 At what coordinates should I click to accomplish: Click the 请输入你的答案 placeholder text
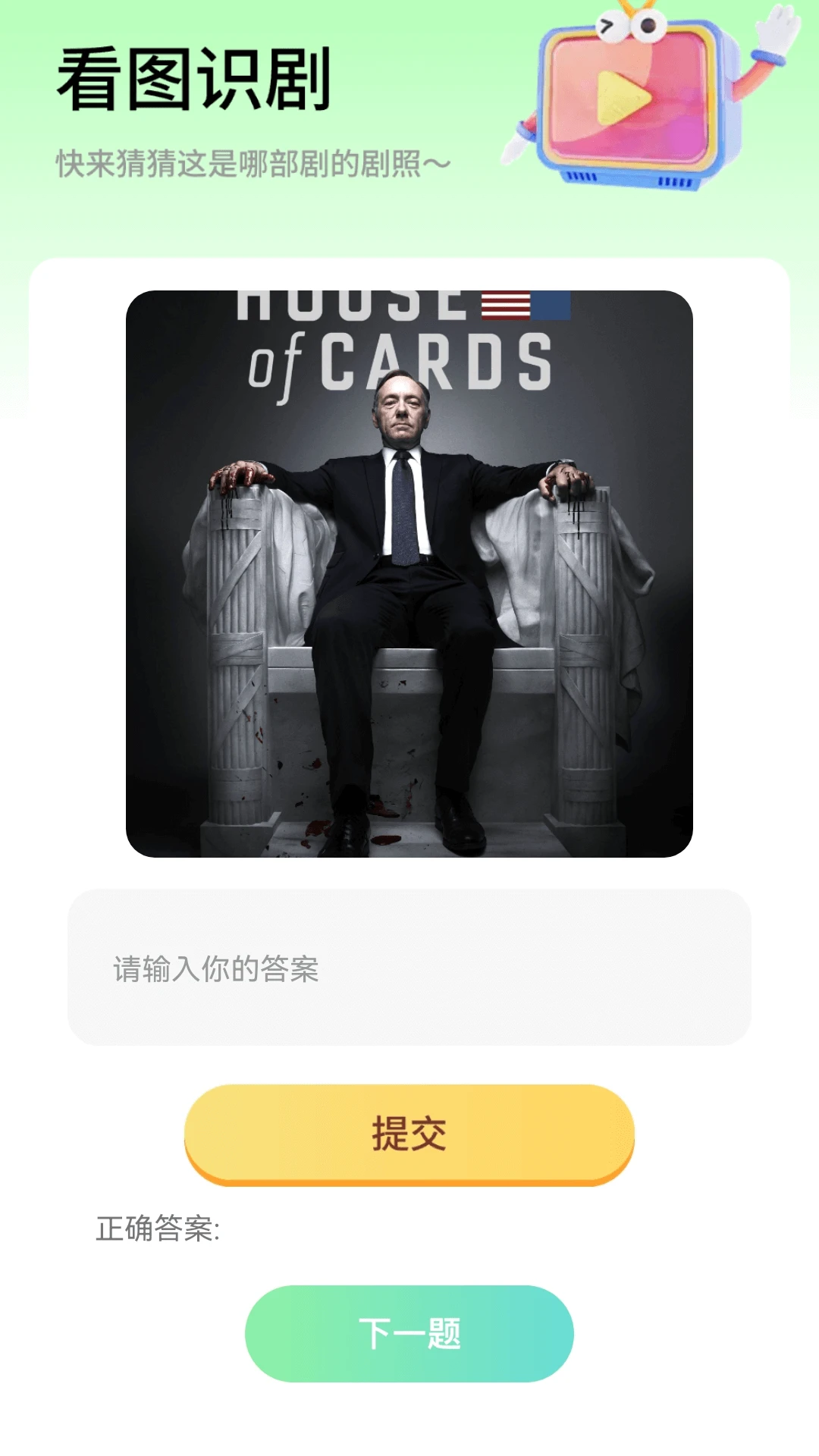pos(216,968)
